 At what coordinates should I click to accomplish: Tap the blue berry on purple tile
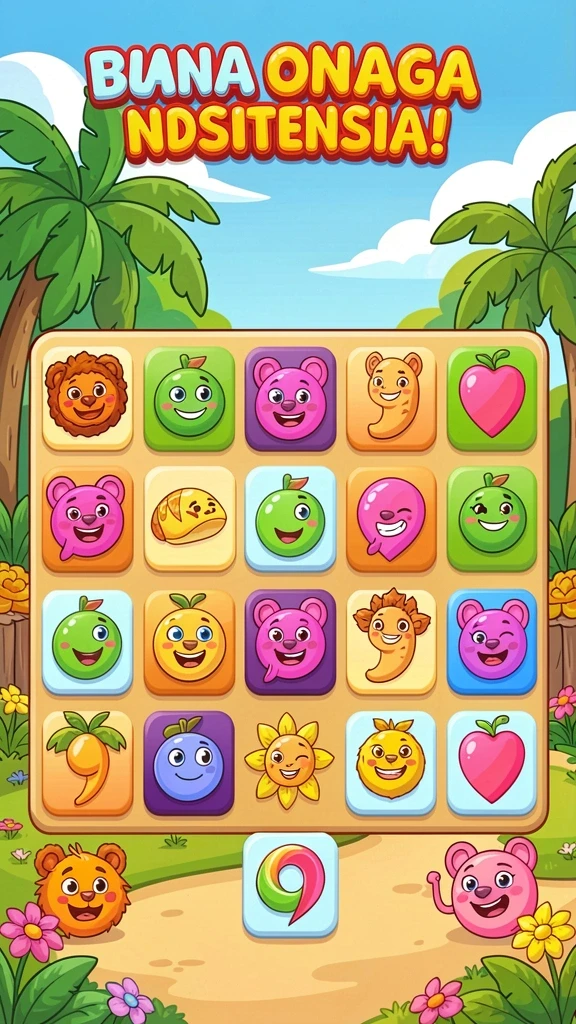click(189, 762)
